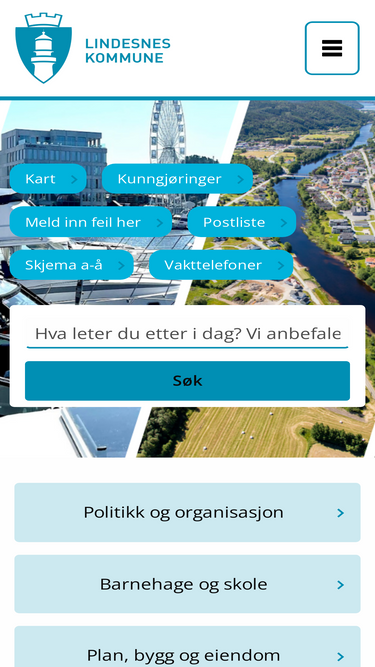Open the hamburger menu
Image resolution: width=375 pixels, height=667 pixels.
tap(332, 48)
